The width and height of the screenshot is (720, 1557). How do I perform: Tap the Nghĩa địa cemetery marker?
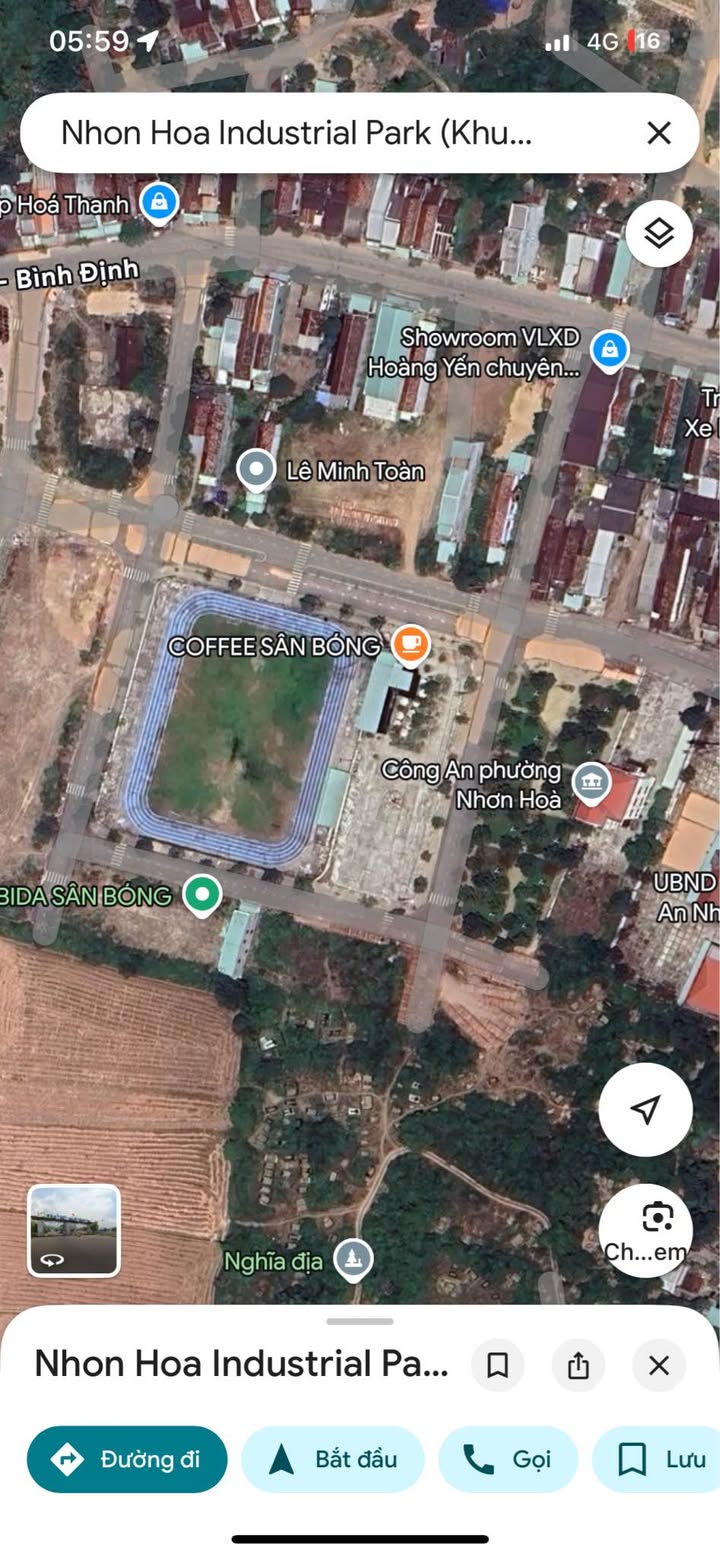click(x=352, y=1260)
